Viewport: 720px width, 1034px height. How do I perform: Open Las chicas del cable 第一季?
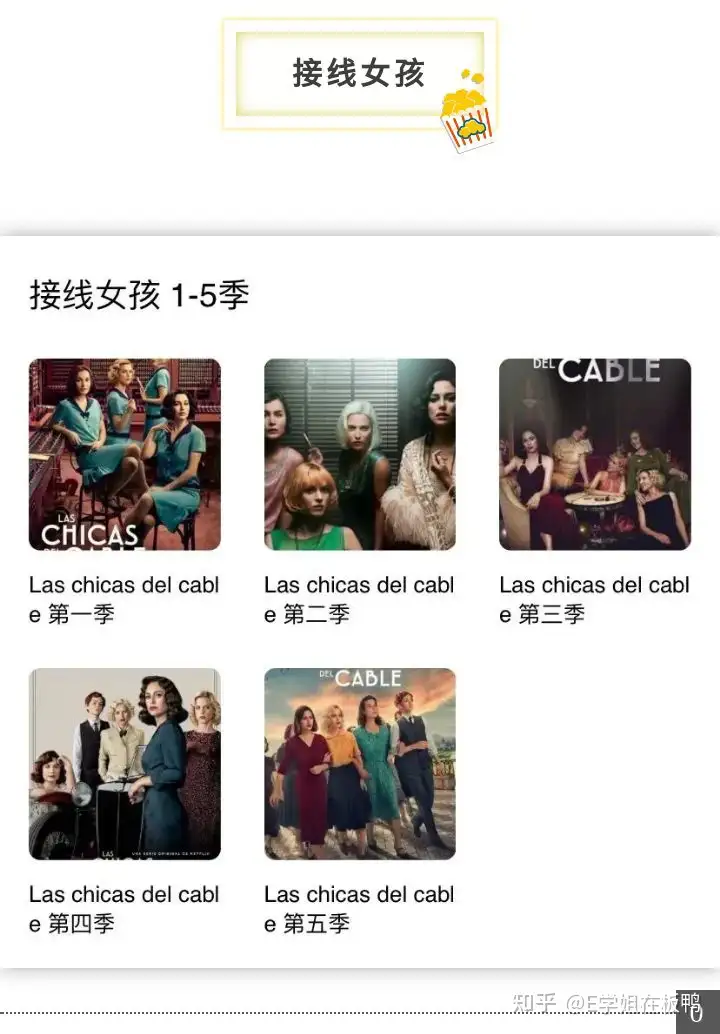point(124,455)
